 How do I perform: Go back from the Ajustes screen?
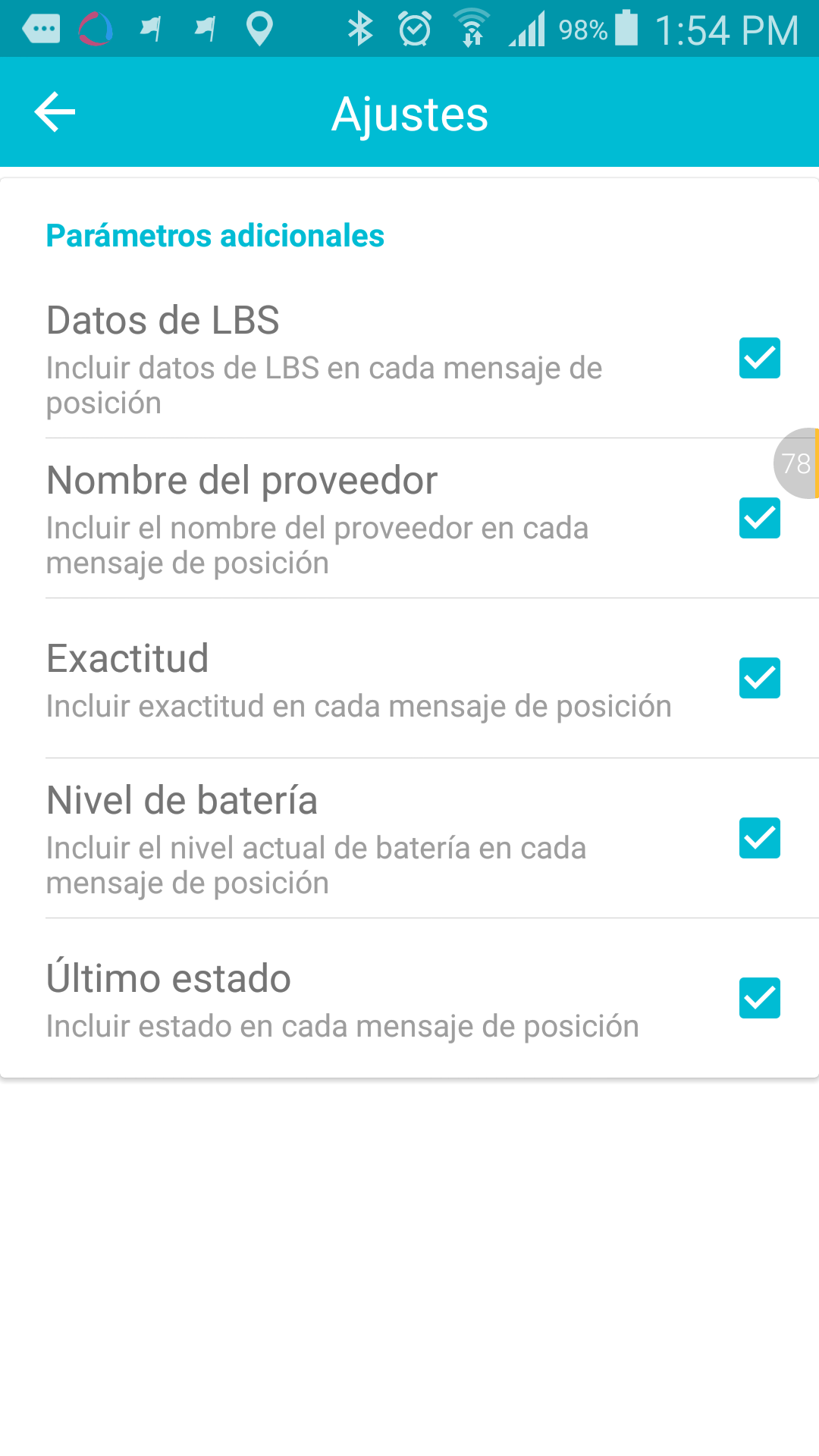click(55, 112)
